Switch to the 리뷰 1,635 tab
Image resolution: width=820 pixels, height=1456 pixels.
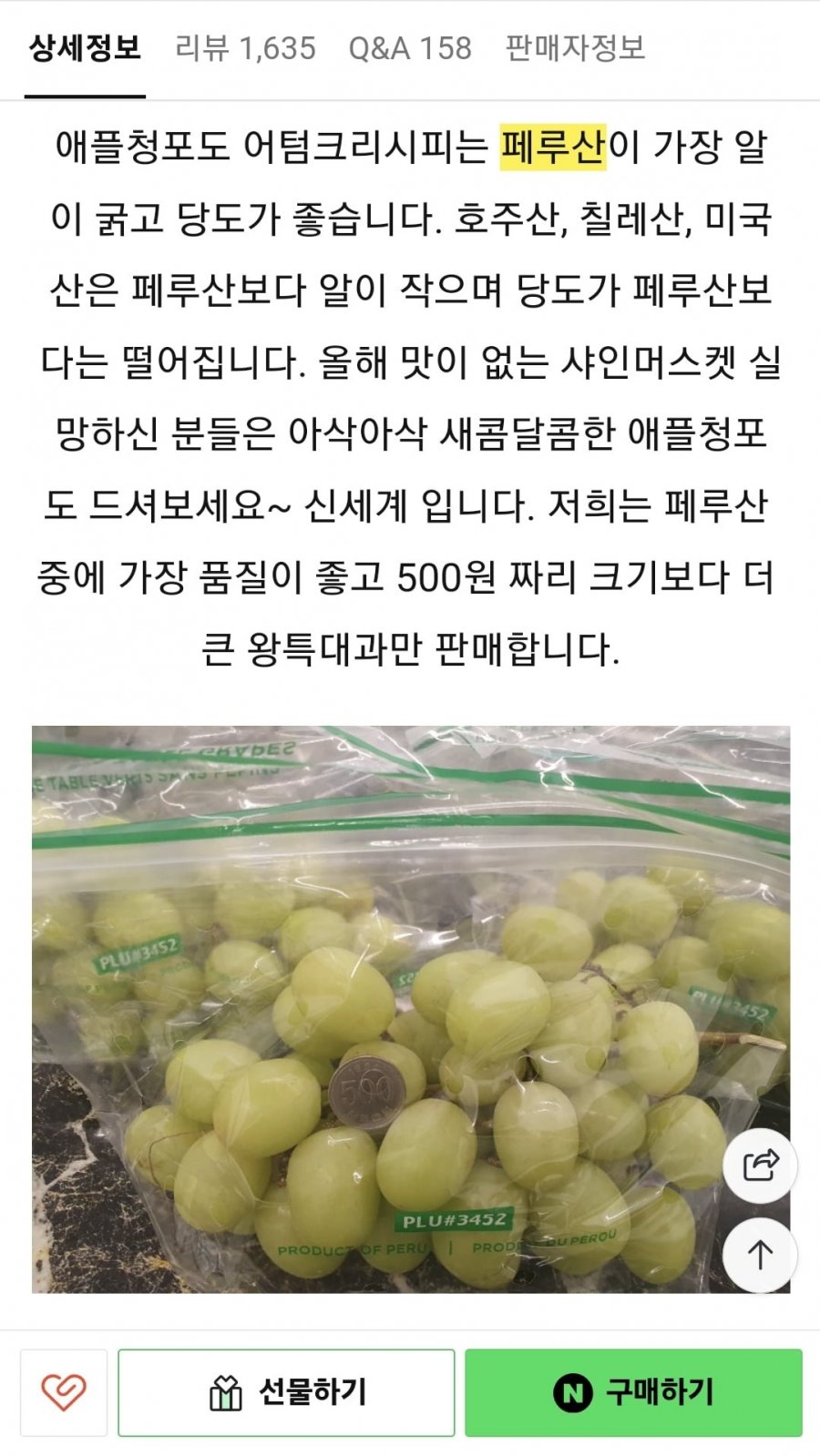[245, 48]
